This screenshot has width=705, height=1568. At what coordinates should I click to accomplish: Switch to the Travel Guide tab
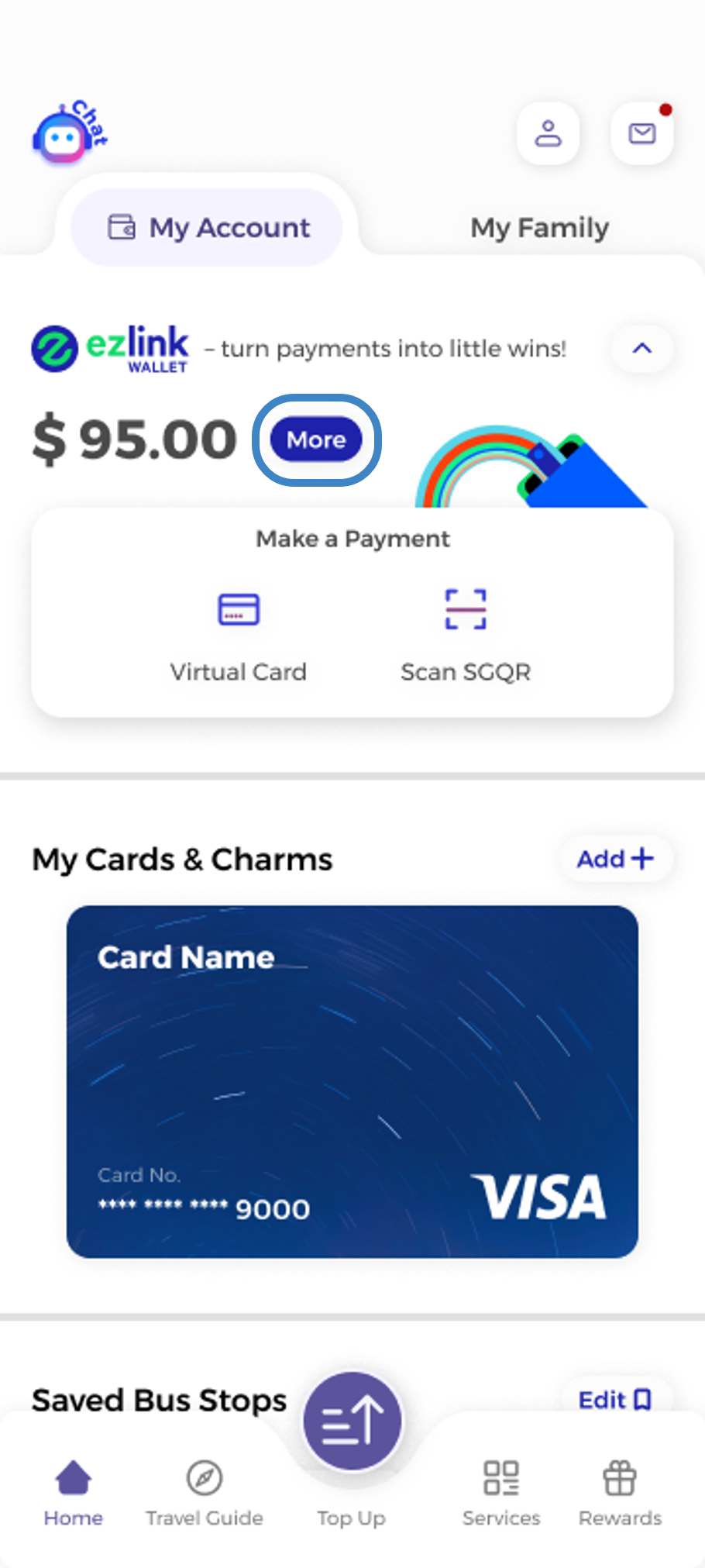205,1494
